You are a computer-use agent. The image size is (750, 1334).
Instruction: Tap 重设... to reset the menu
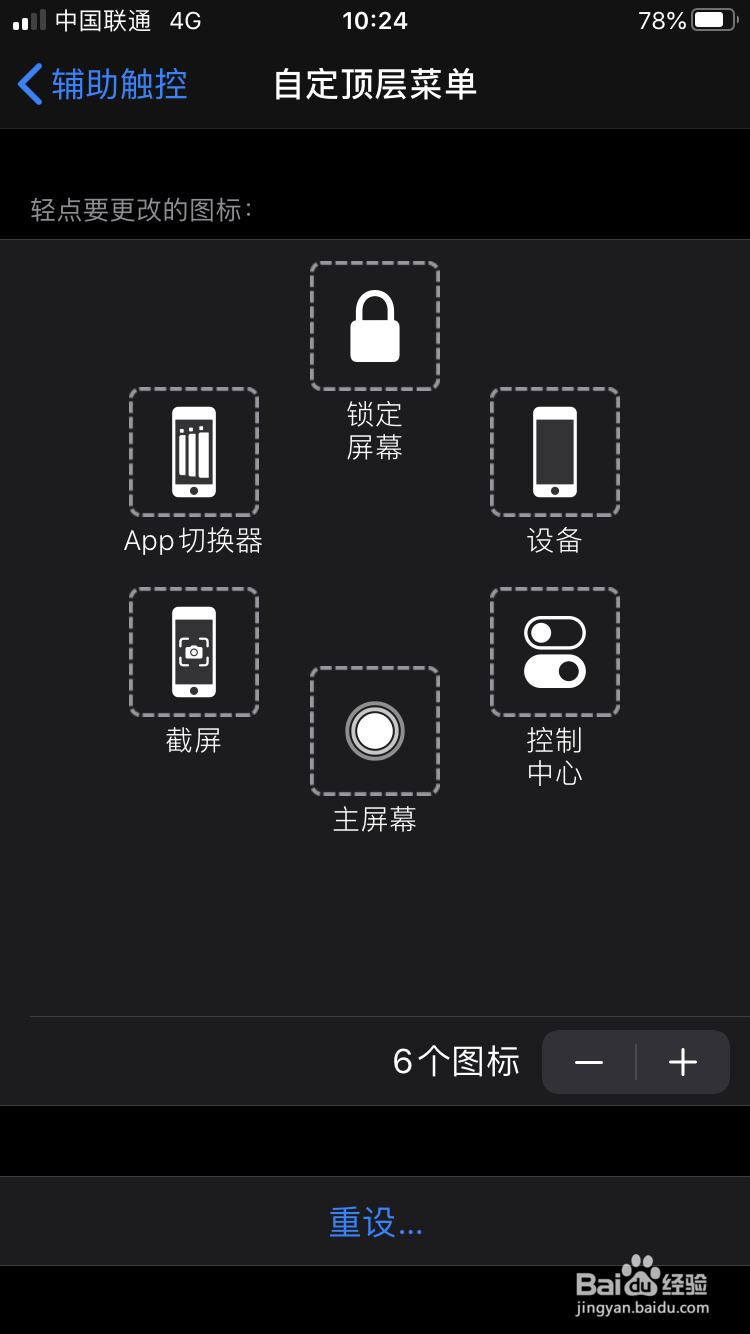[x=375, y=1221]
